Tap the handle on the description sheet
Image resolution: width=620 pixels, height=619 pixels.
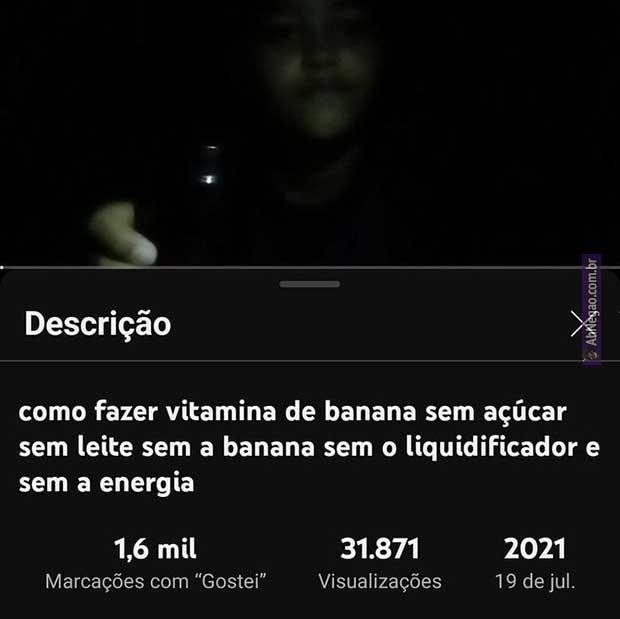coord(310,285)
